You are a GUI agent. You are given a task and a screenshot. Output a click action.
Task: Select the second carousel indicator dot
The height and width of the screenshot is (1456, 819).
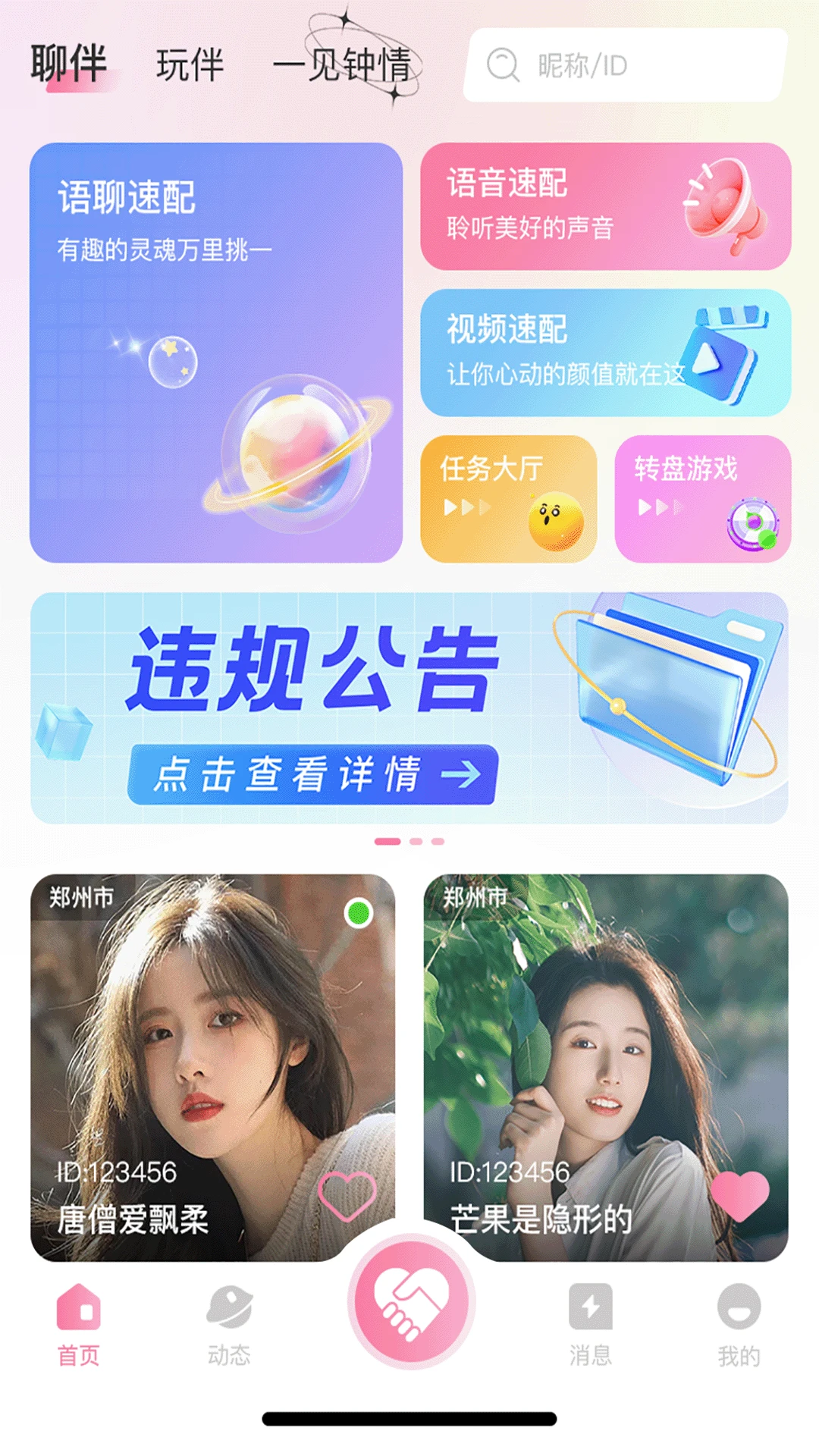click(x=415, y=840)
